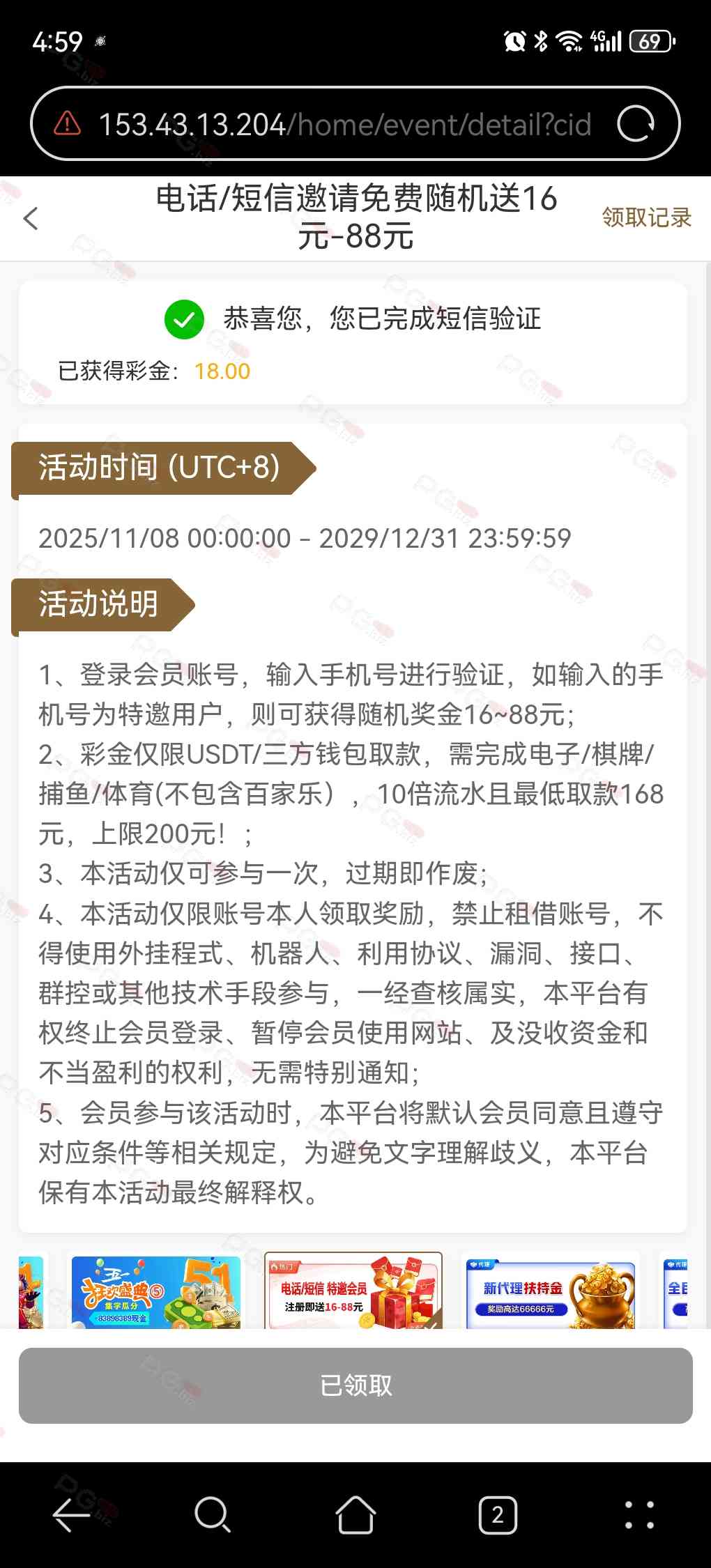Open 领取记录 claim records
711x1568 pixels.
[x=646, y=217]
